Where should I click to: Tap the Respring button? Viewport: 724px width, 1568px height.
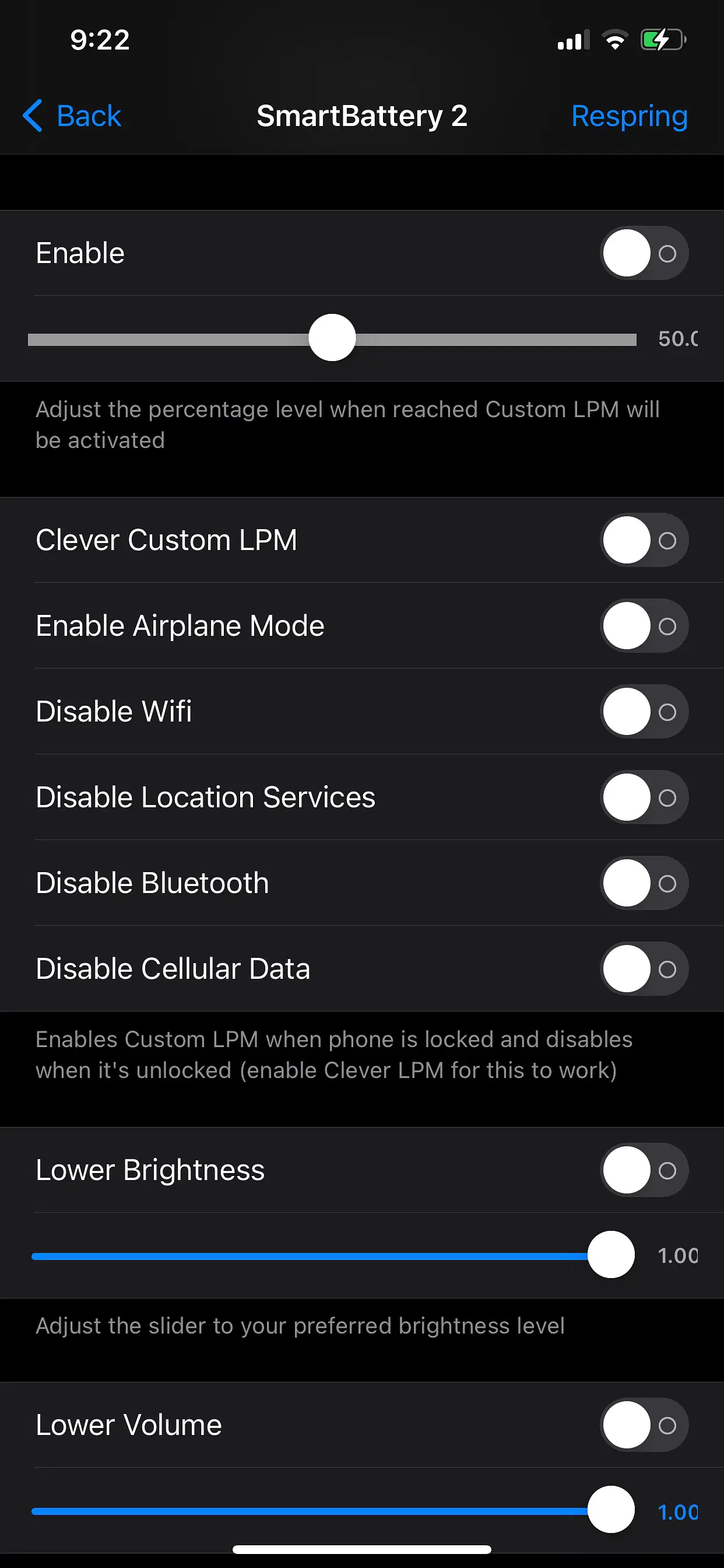pos(629,116)
